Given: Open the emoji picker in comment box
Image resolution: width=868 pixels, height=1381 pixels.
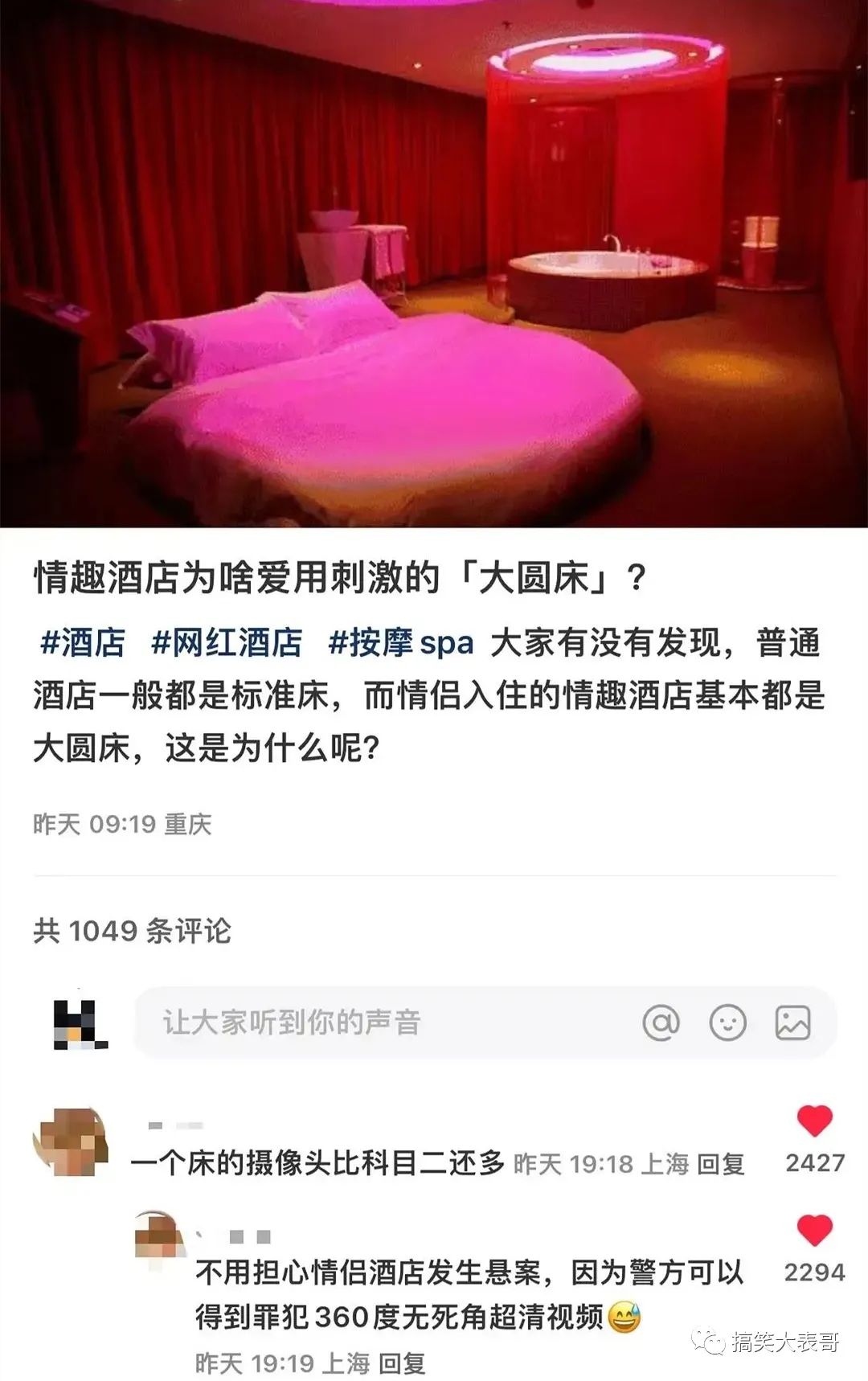Looking at the screenshot, I should click(727, 1022).
